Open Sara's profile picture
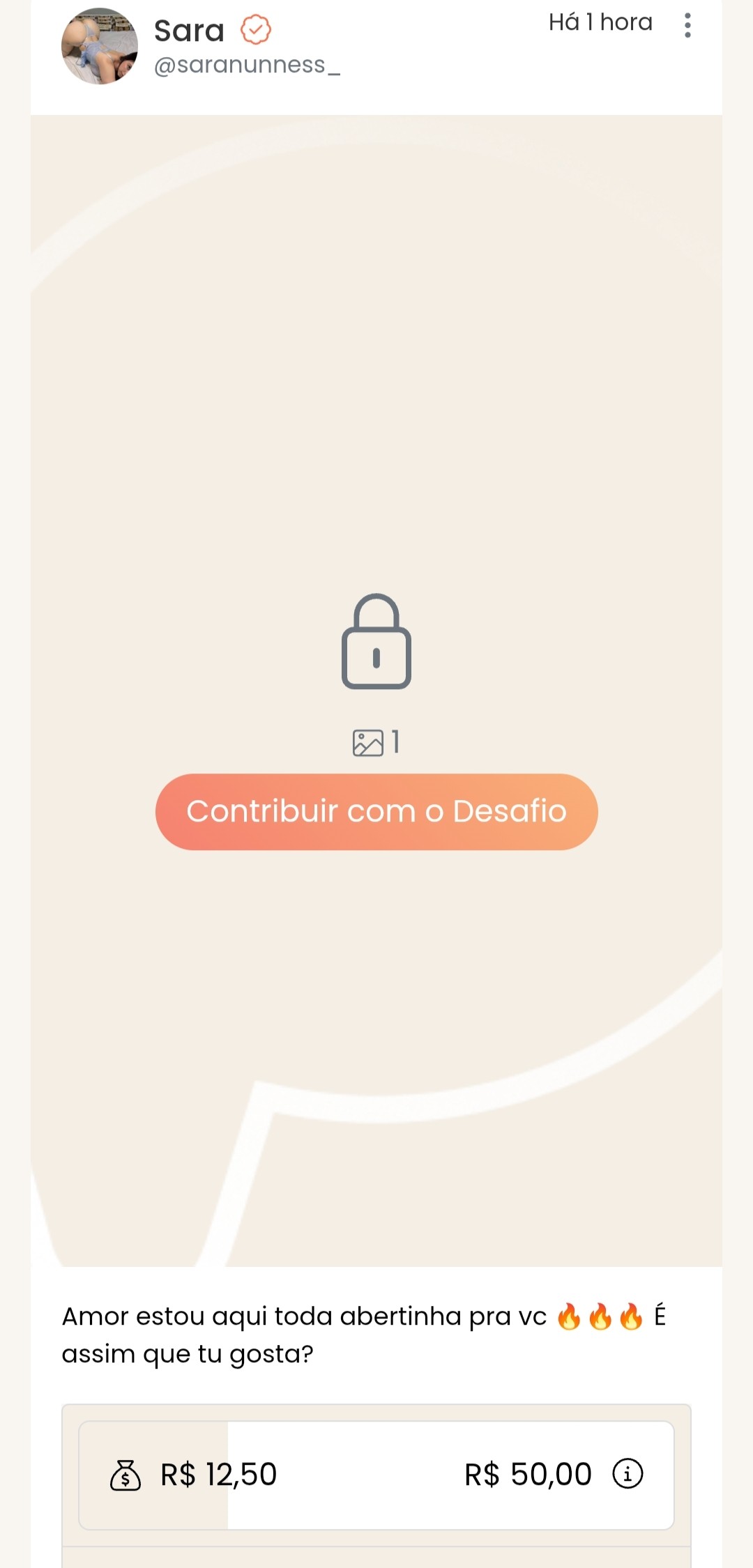Viewport: 753px width, 1568px height. point(100,47)
